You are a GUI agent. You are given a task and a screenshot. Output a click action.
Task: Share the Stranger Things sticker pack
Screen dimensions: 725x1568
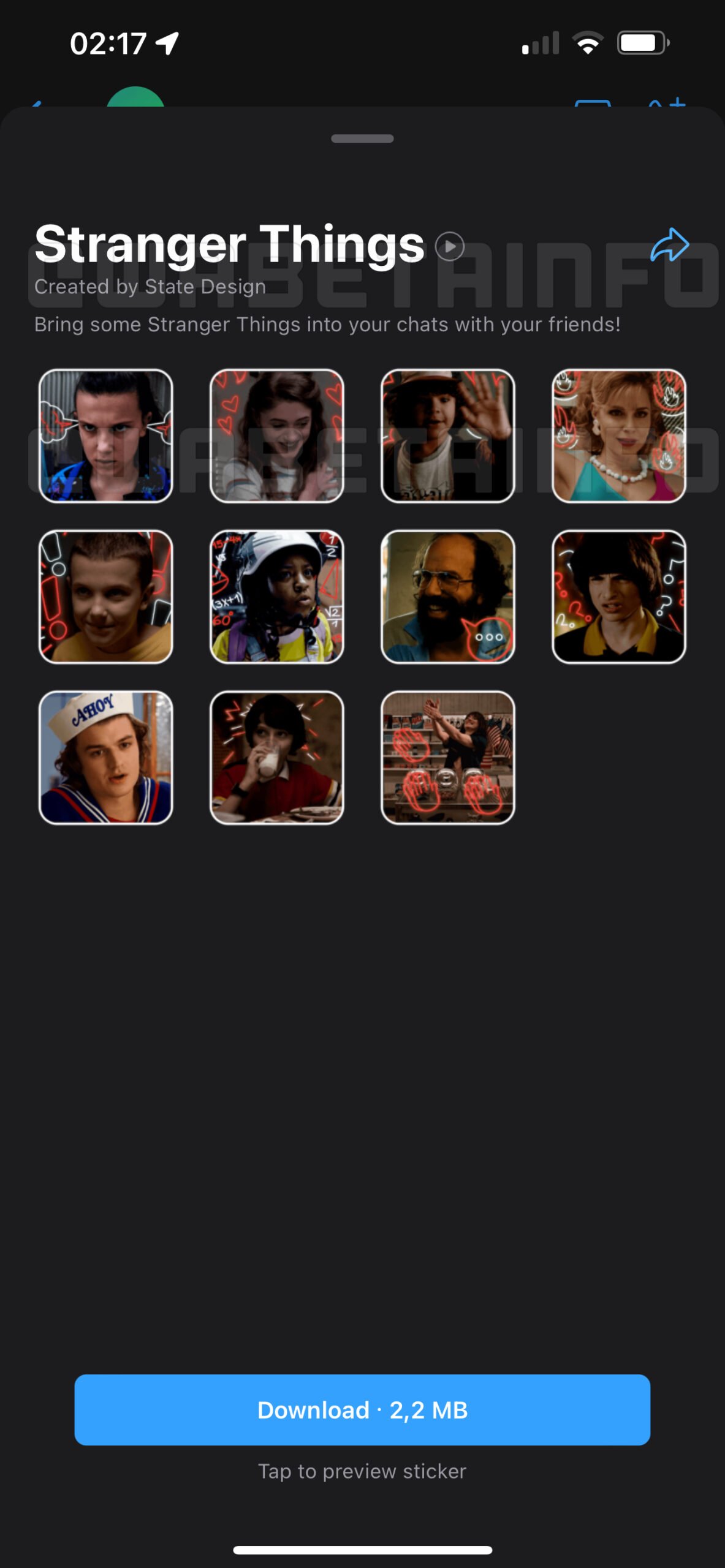[669, 245]
